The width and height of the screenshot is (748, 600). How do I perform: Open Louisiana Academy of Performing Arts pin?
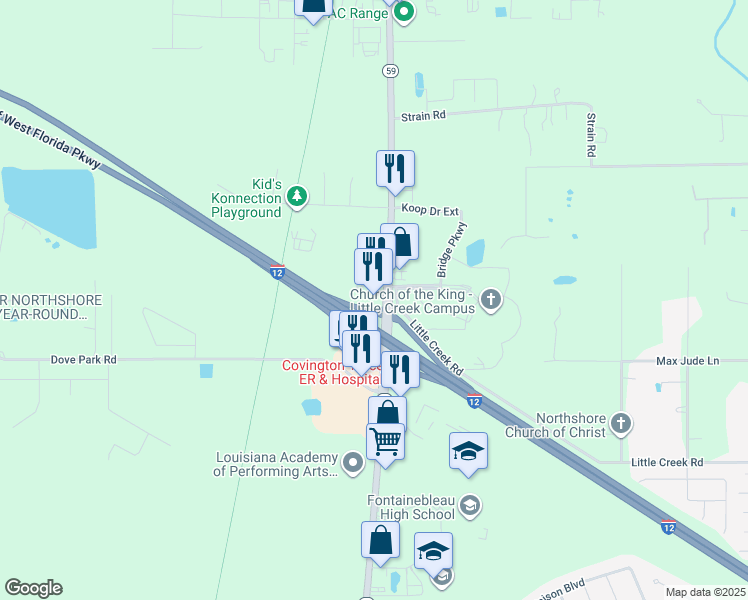click(x=353, y=463)
